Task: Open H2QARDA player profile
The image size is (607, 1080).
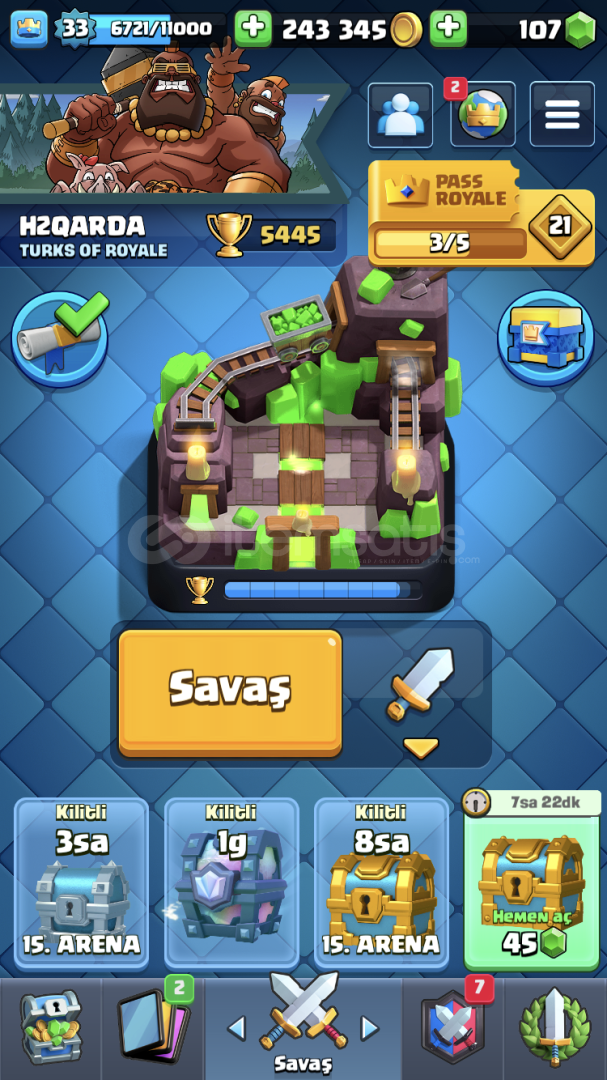Action: point(93,235)
